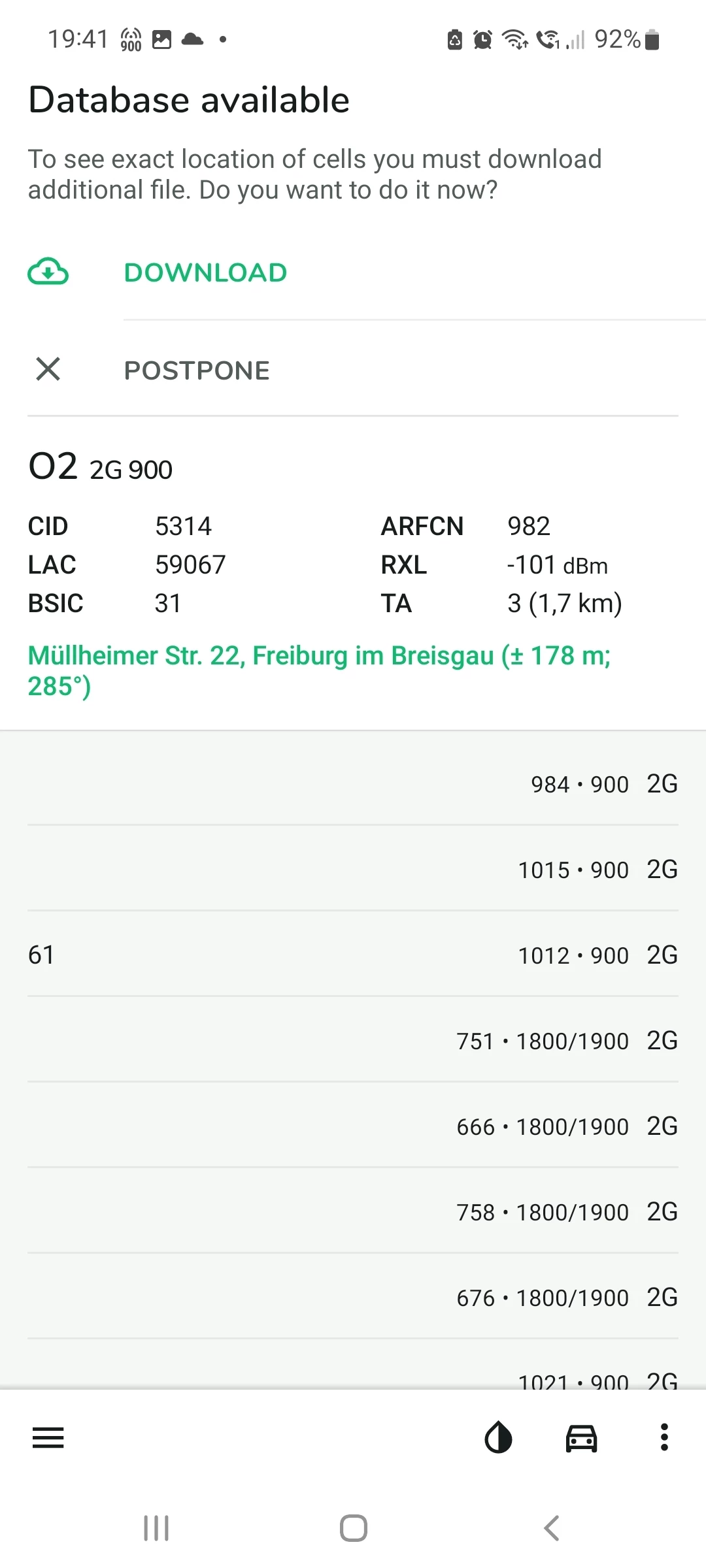Open the hamburger menu

pyautogui.click(x=48, y=1437)
